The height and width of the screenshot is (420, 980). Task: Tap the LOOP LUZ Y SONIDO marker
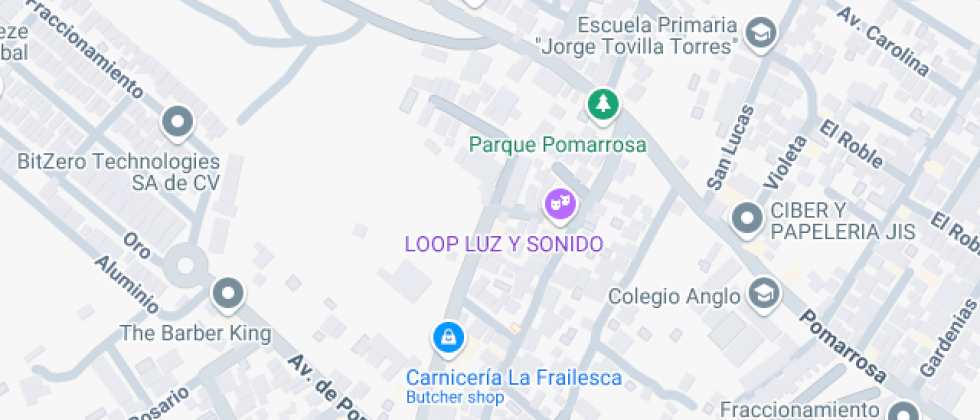click(x=559, y=205)
